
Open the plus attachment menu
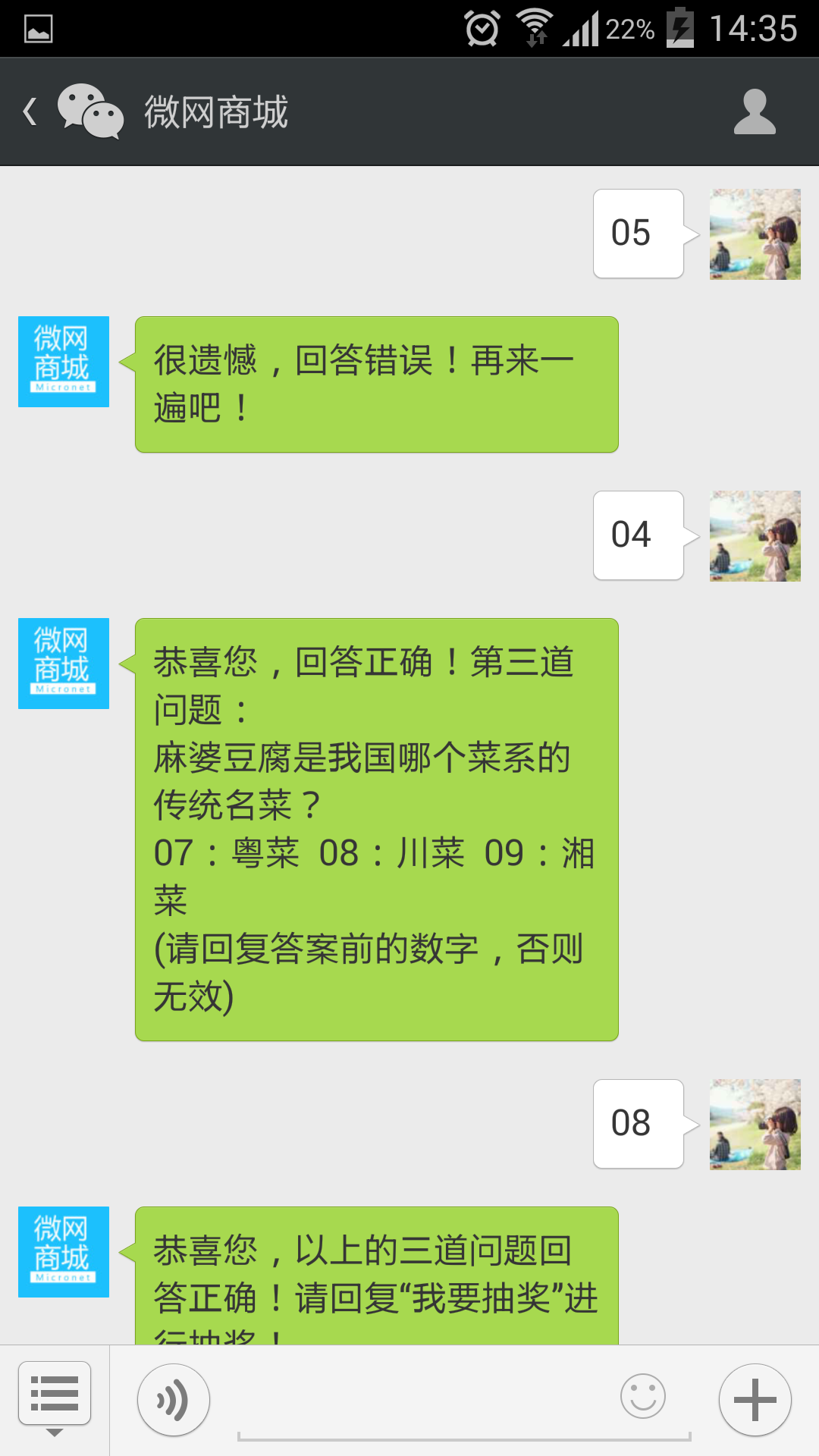point(755,1400)
